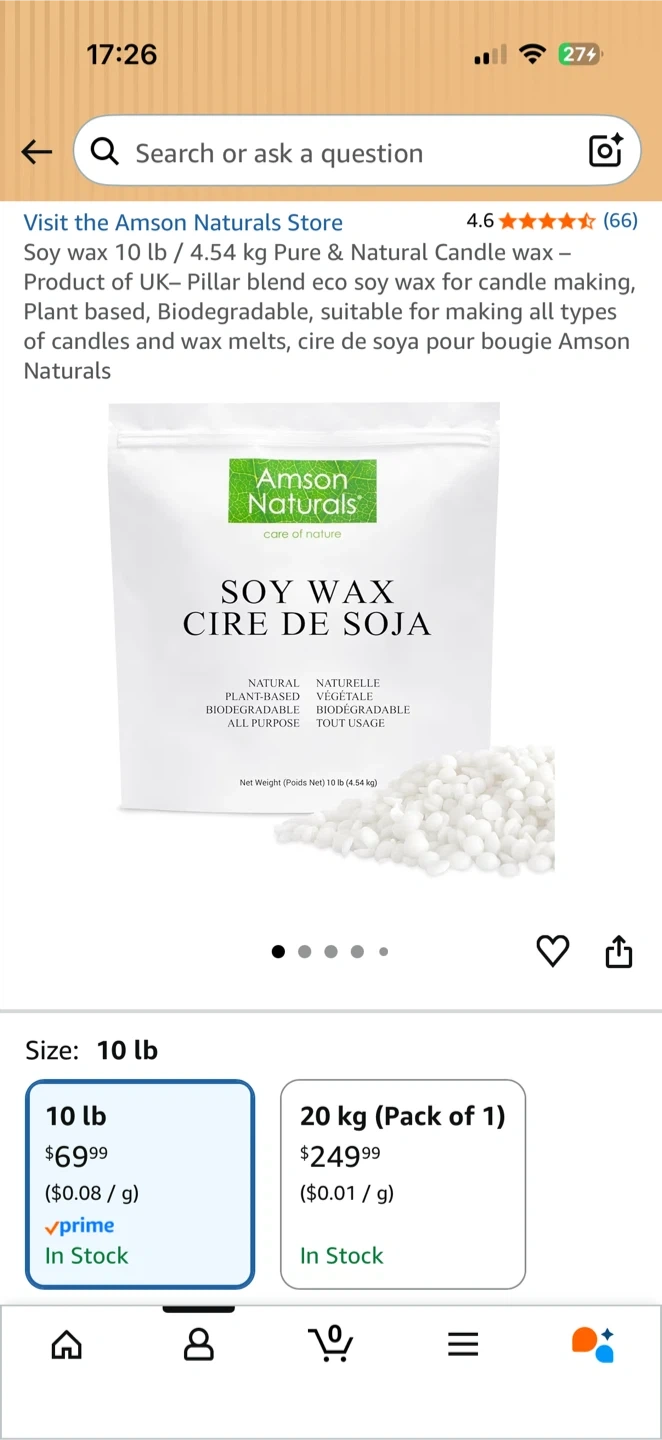Add this soy wax to wish list

coord(553,951)
